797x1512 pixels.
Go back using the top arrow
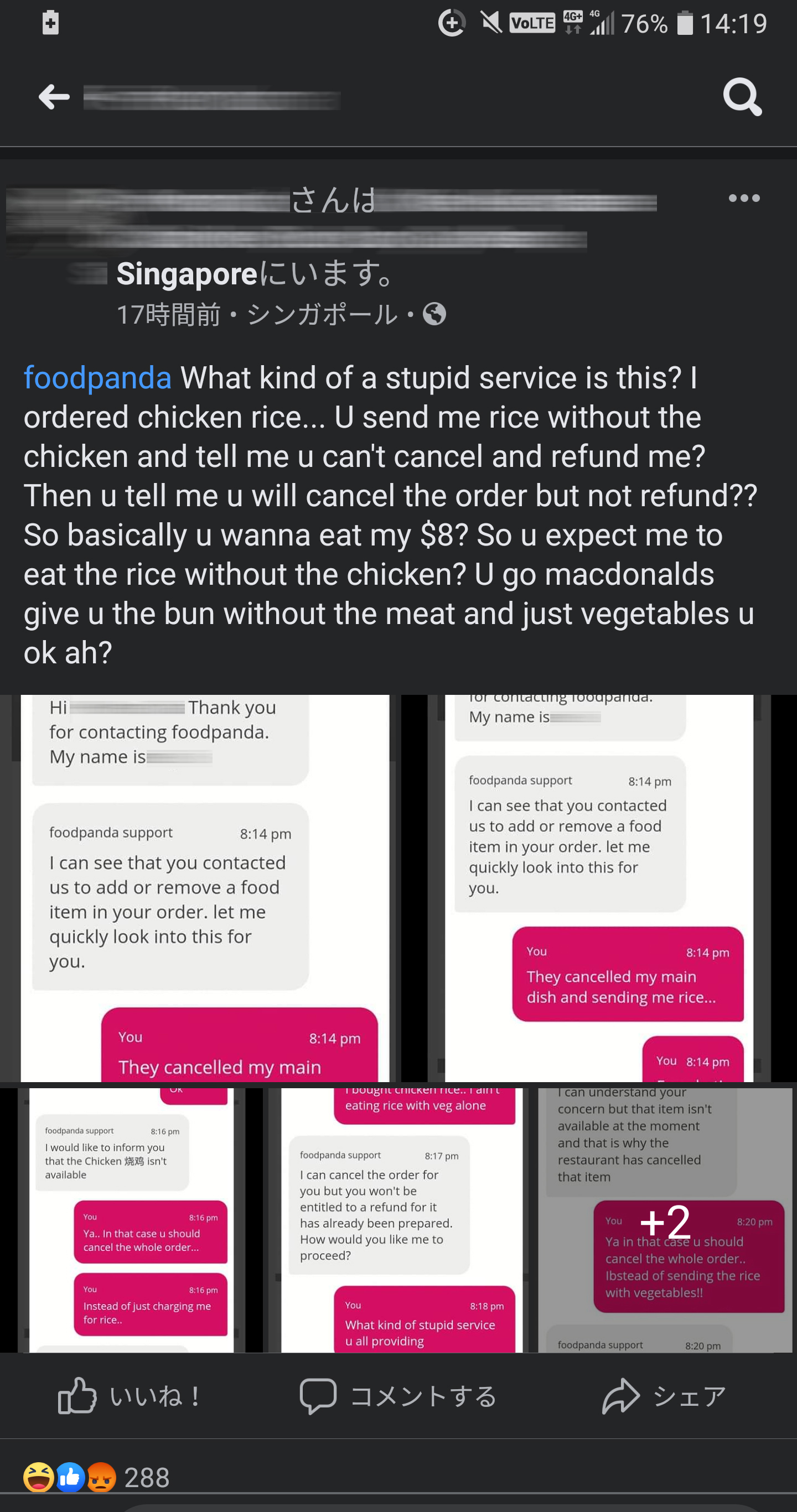pos(54,97)
